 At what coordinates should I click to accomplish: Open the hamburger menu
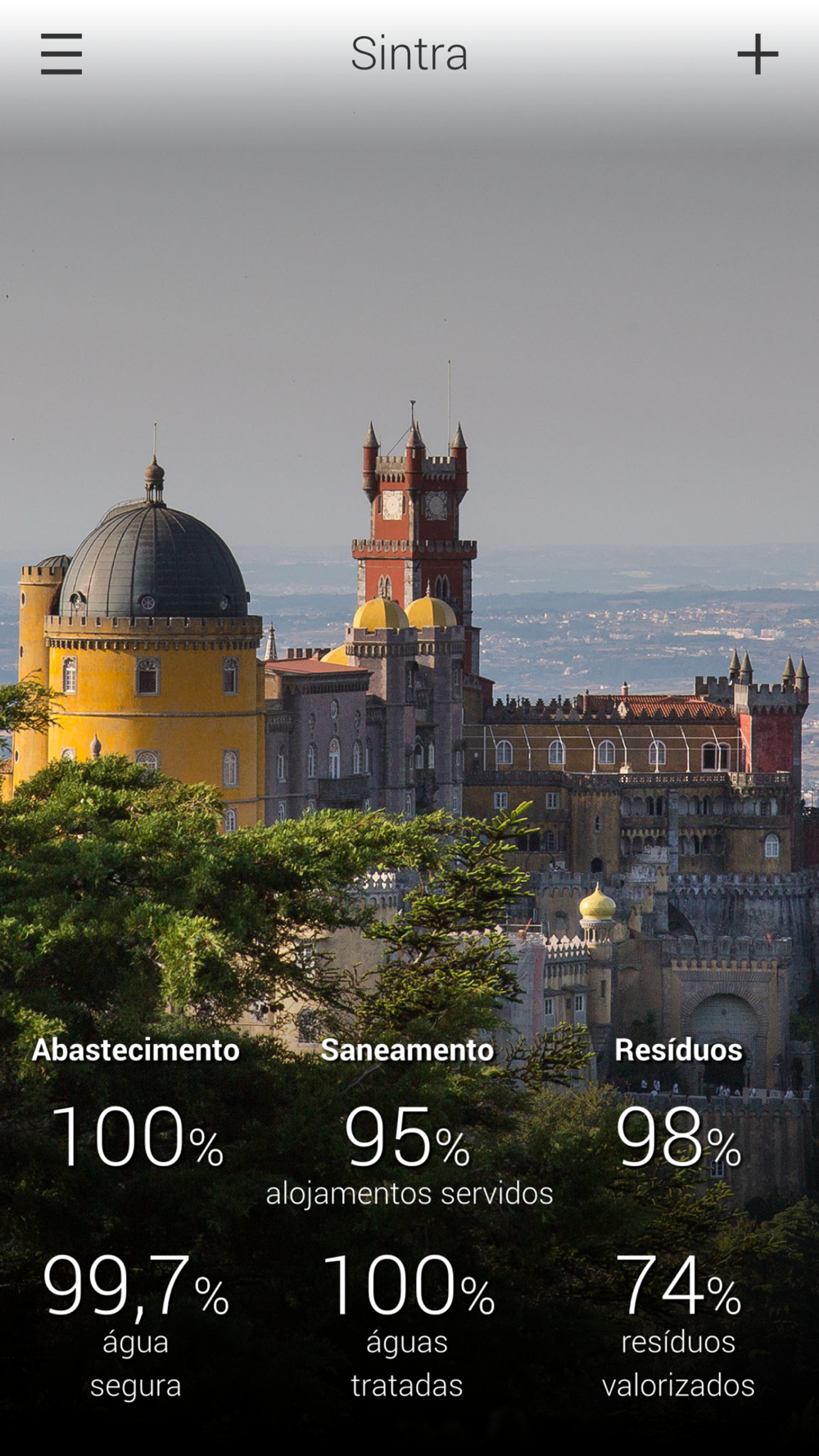pos(61,54)
